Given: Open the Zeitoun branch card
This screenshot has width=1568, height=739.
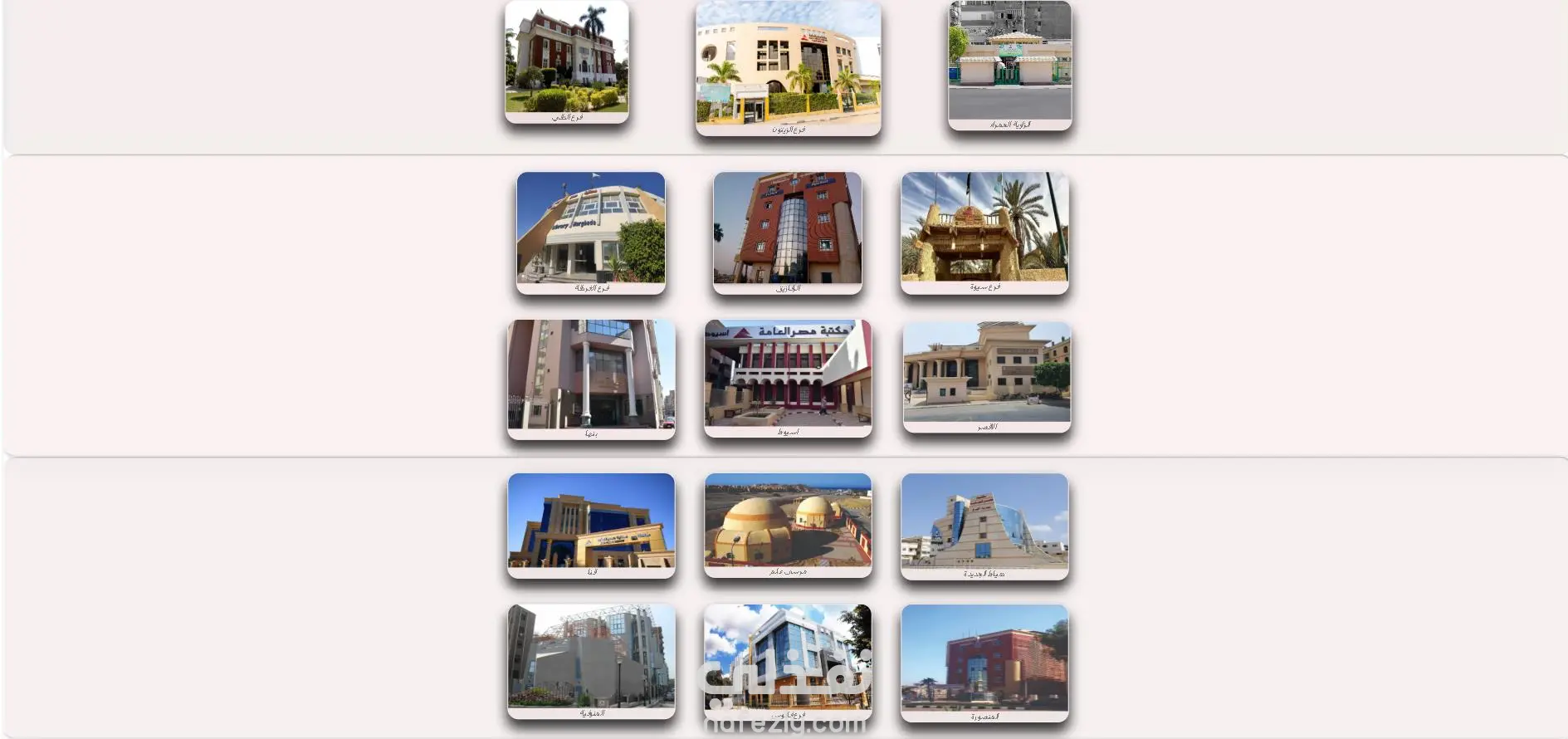Looking at the screenshot, I should coord(789,66).
